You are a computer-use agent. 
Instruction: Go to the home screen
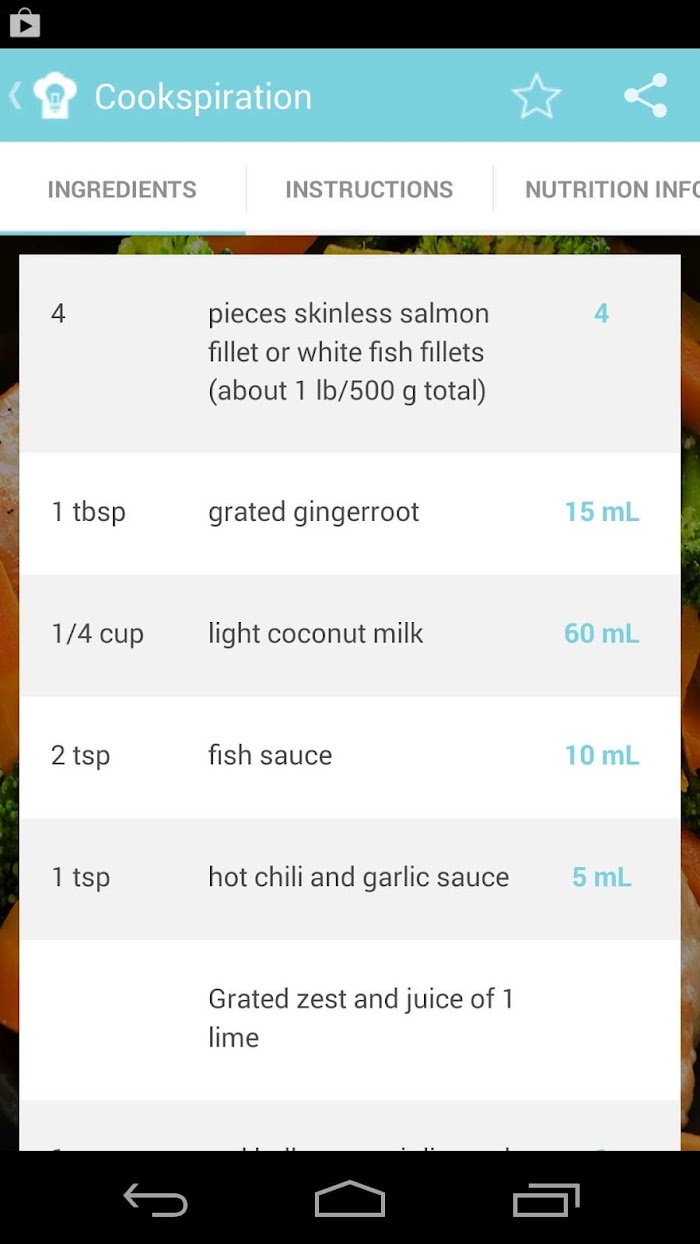click(x=350, y=1199)
